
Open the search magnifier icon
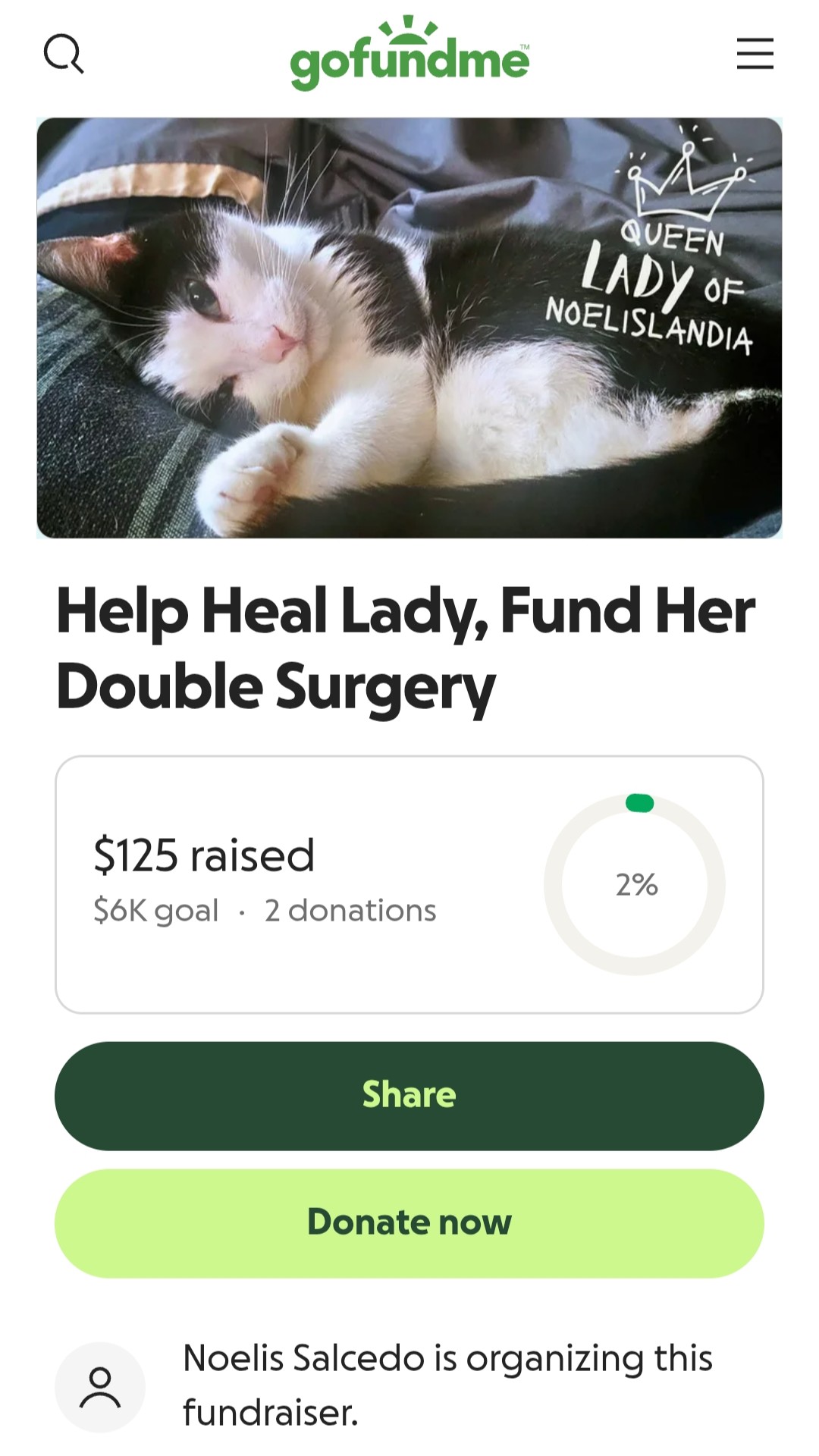pyautogui.click(x=64, y=54)
